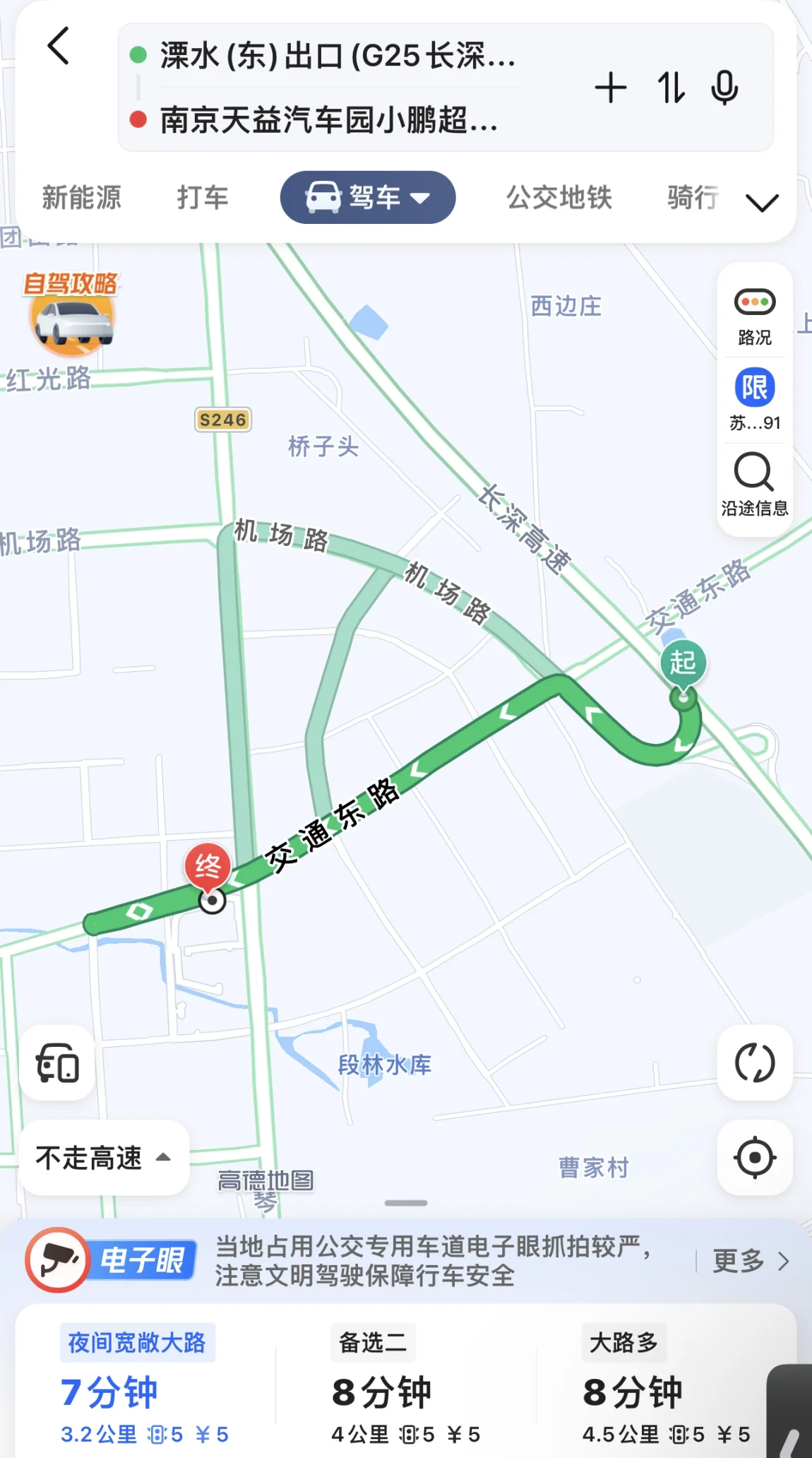The image size is (812, 1458).
Task: Open the 自驾攻略 banner
Action: click(71, 313)
